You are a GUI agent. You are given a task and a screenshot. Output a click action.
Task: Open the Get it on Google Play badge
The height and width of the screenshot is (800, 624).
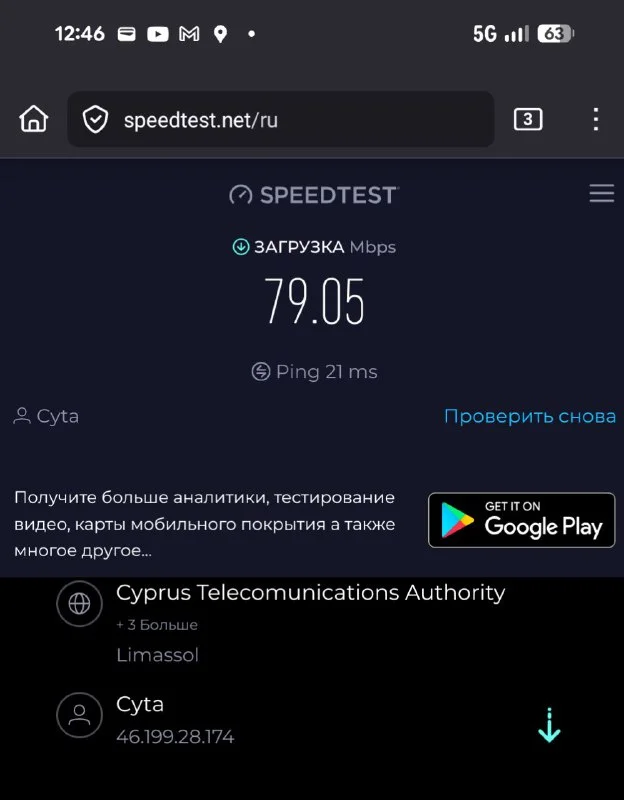point(521,520)
